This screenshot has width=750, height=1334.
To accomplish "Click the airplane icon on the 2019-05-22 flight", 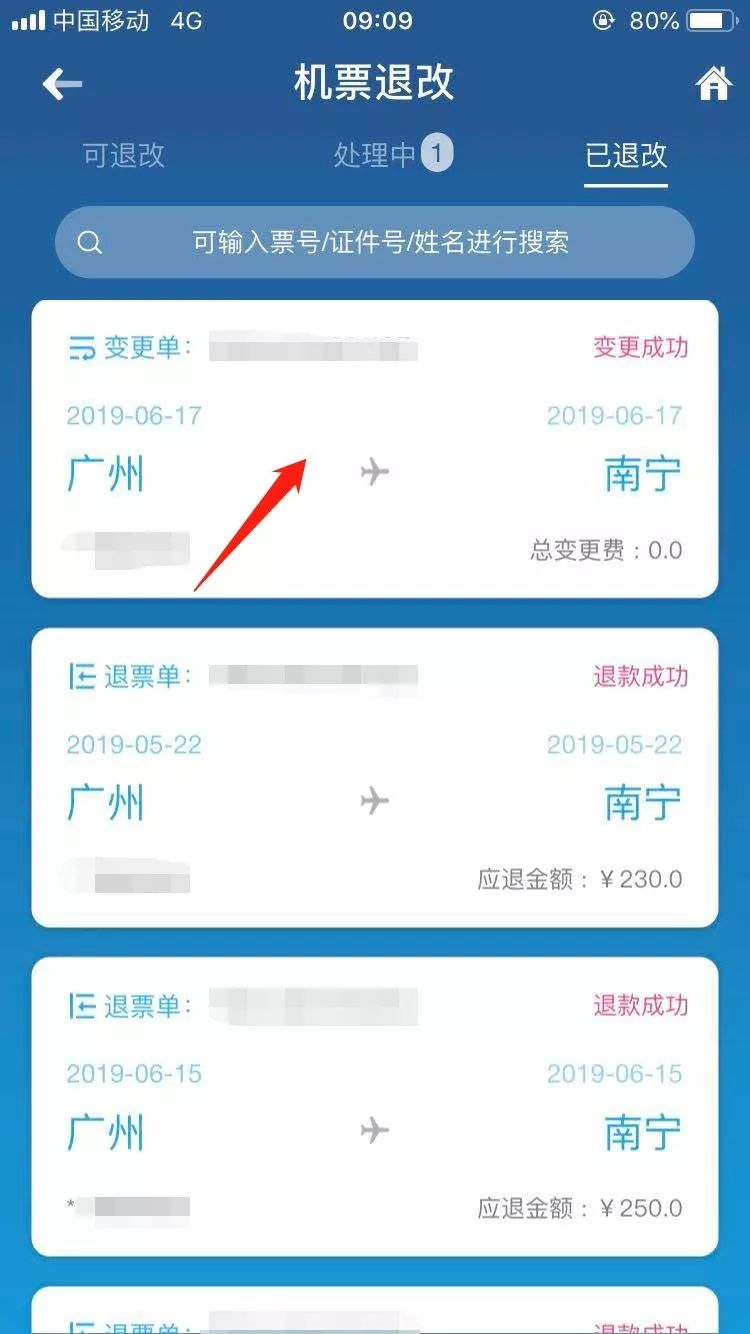I will click(x=374, y=800).
